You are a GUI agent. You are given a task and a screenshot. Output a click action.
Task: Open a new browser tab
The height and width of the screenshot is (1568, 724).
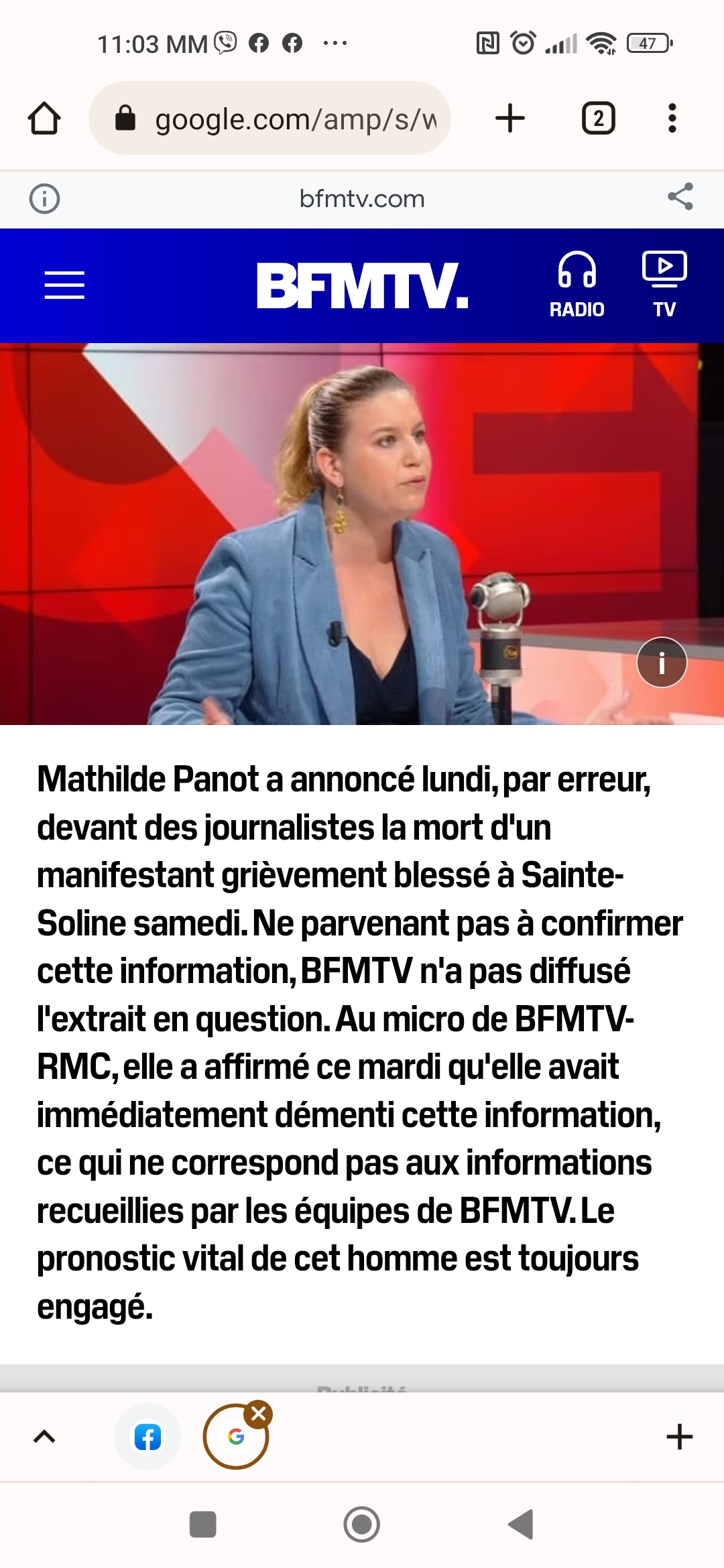[x=510, y=119]
